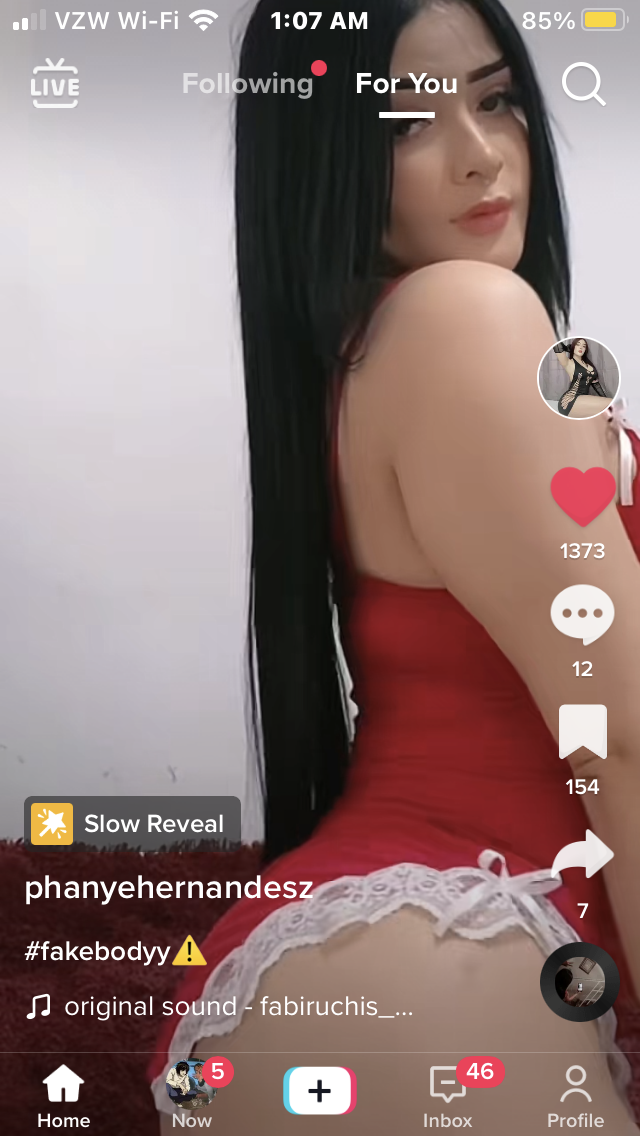Tap the heart to toggle like
This screenshot has width=640, height=1136.
coord(583,496)
